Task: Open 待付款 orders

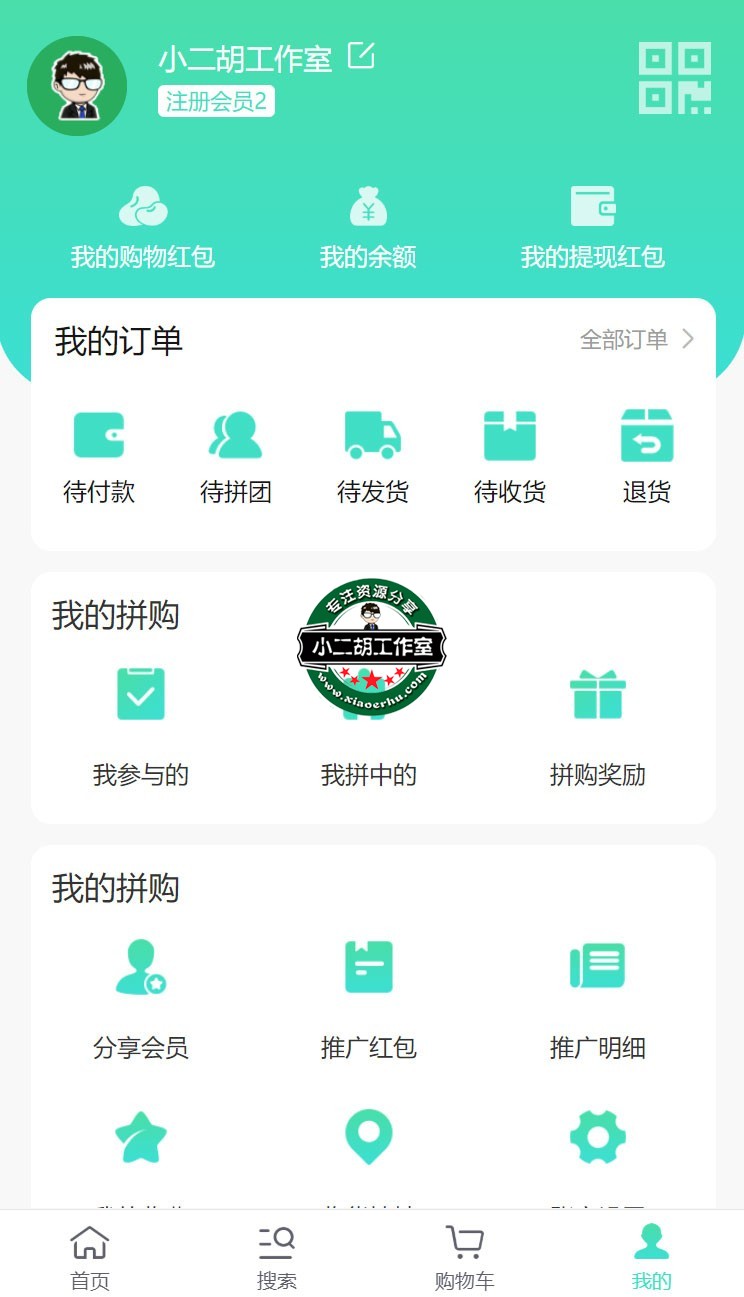Action: point(99,456)
